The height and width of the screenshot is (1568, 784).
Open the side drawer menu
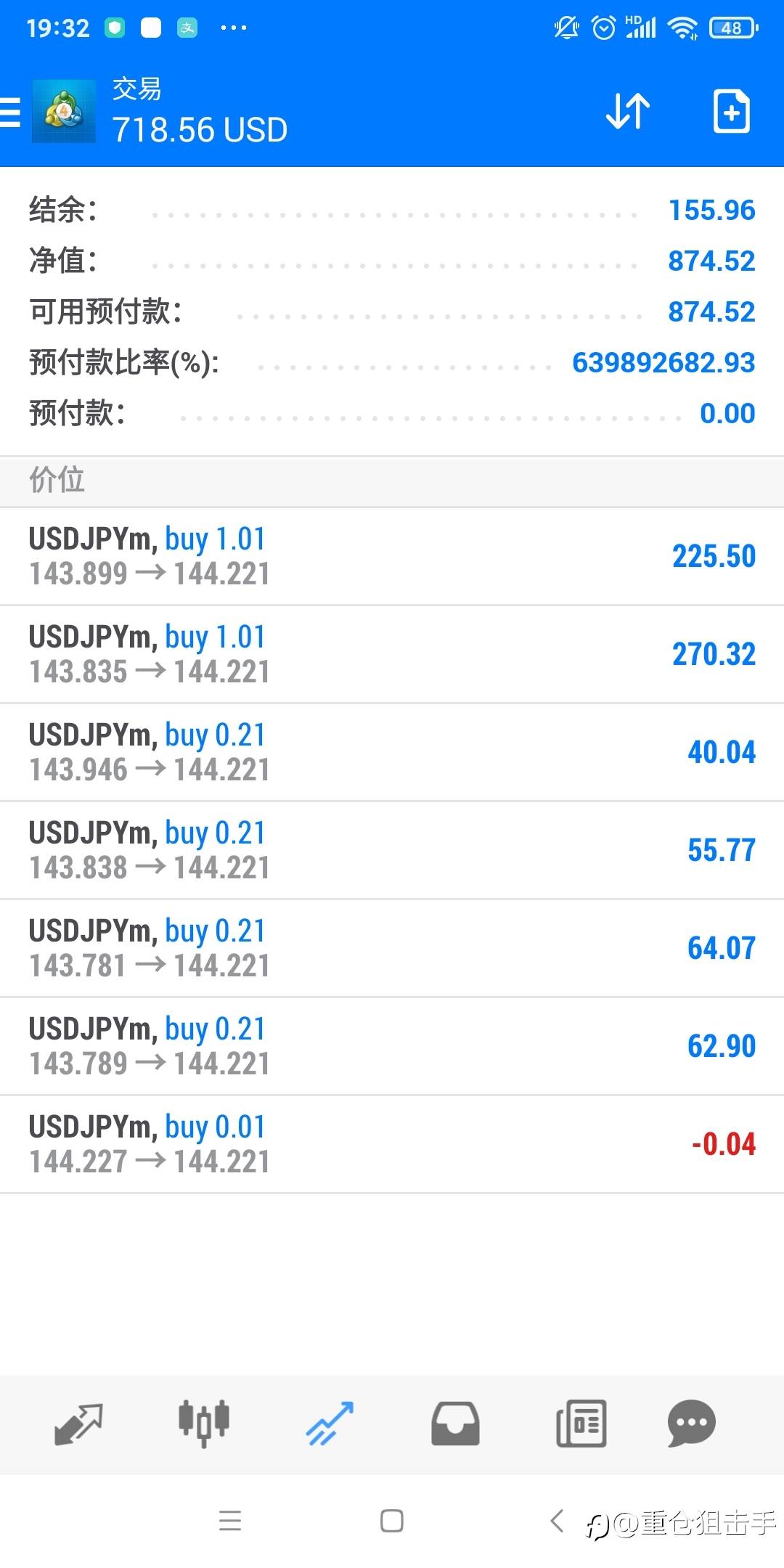point(12,113)
